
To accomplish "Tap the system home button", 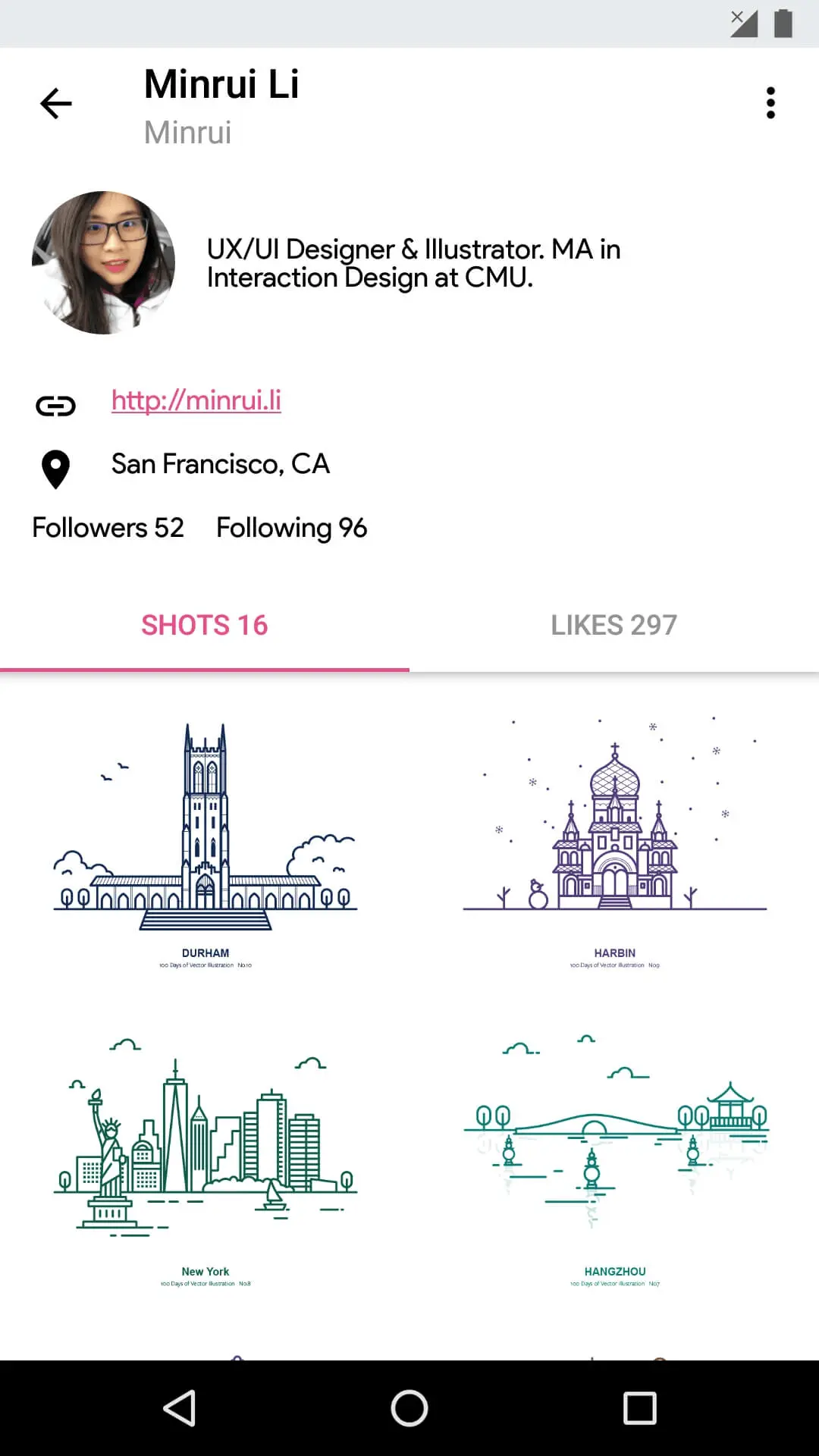I will (x=409, y=1408).
